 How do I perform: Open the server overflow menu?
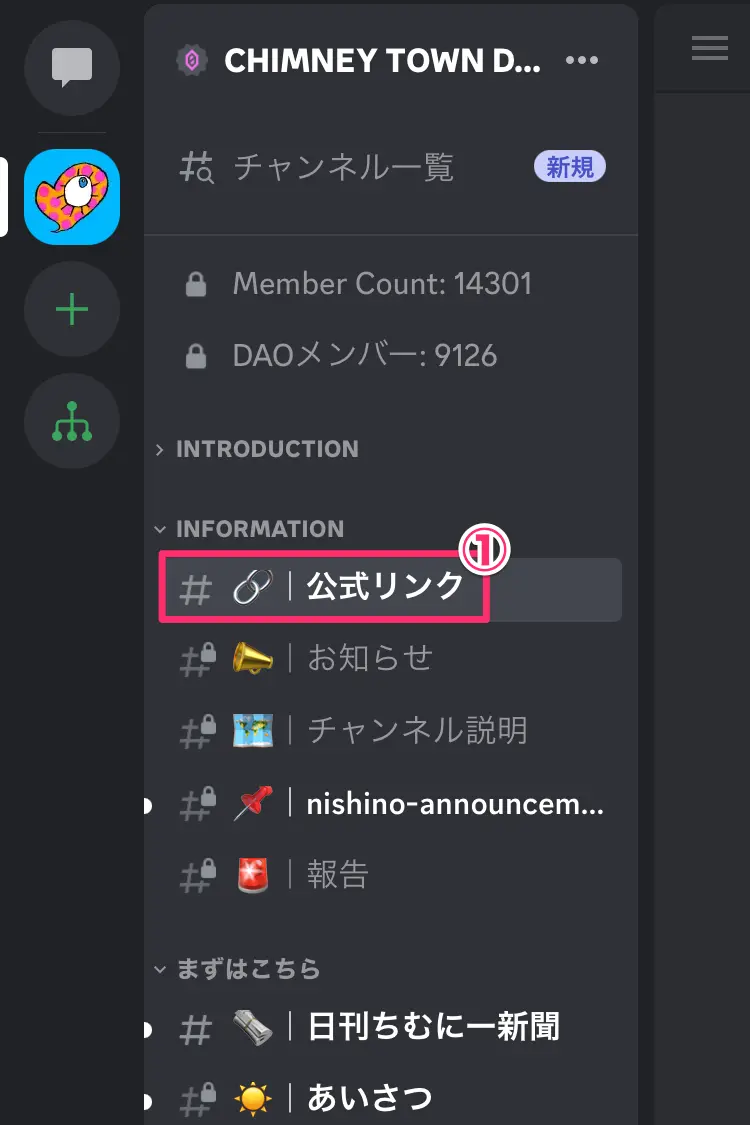click(582, 61)
